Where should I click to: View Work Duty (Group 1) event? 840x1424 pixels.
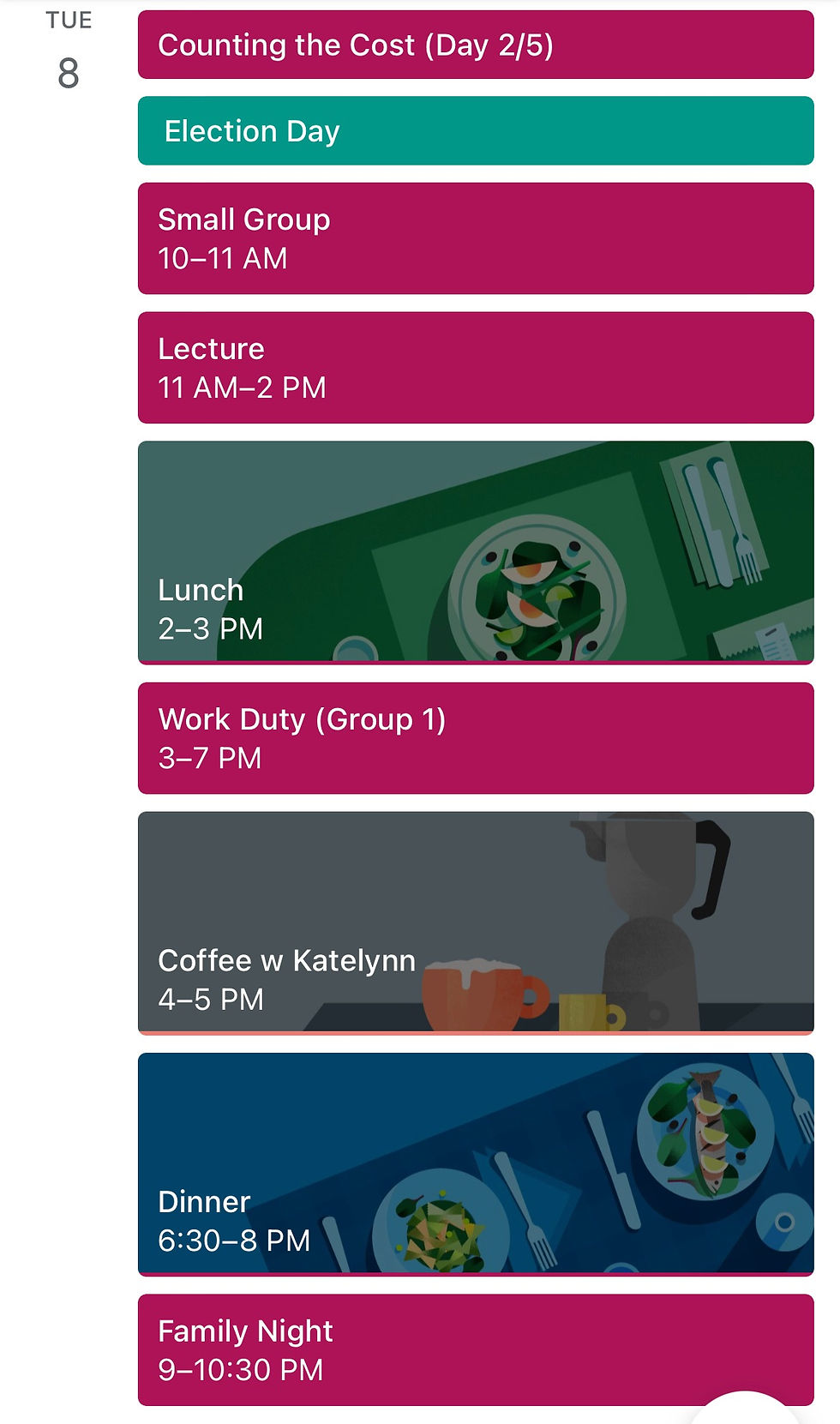tap(476, 738)
